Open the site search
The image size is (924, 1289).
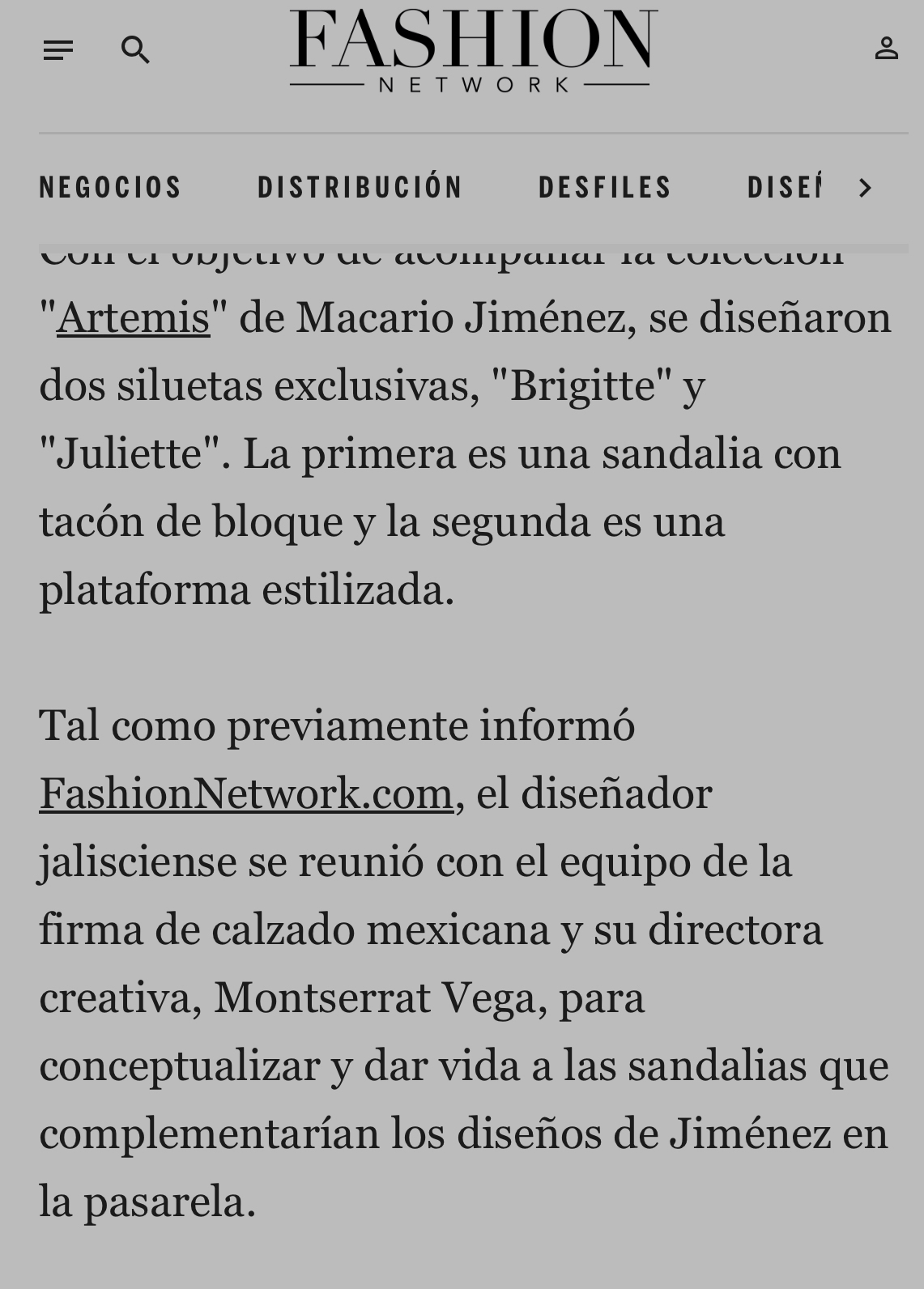135,50
